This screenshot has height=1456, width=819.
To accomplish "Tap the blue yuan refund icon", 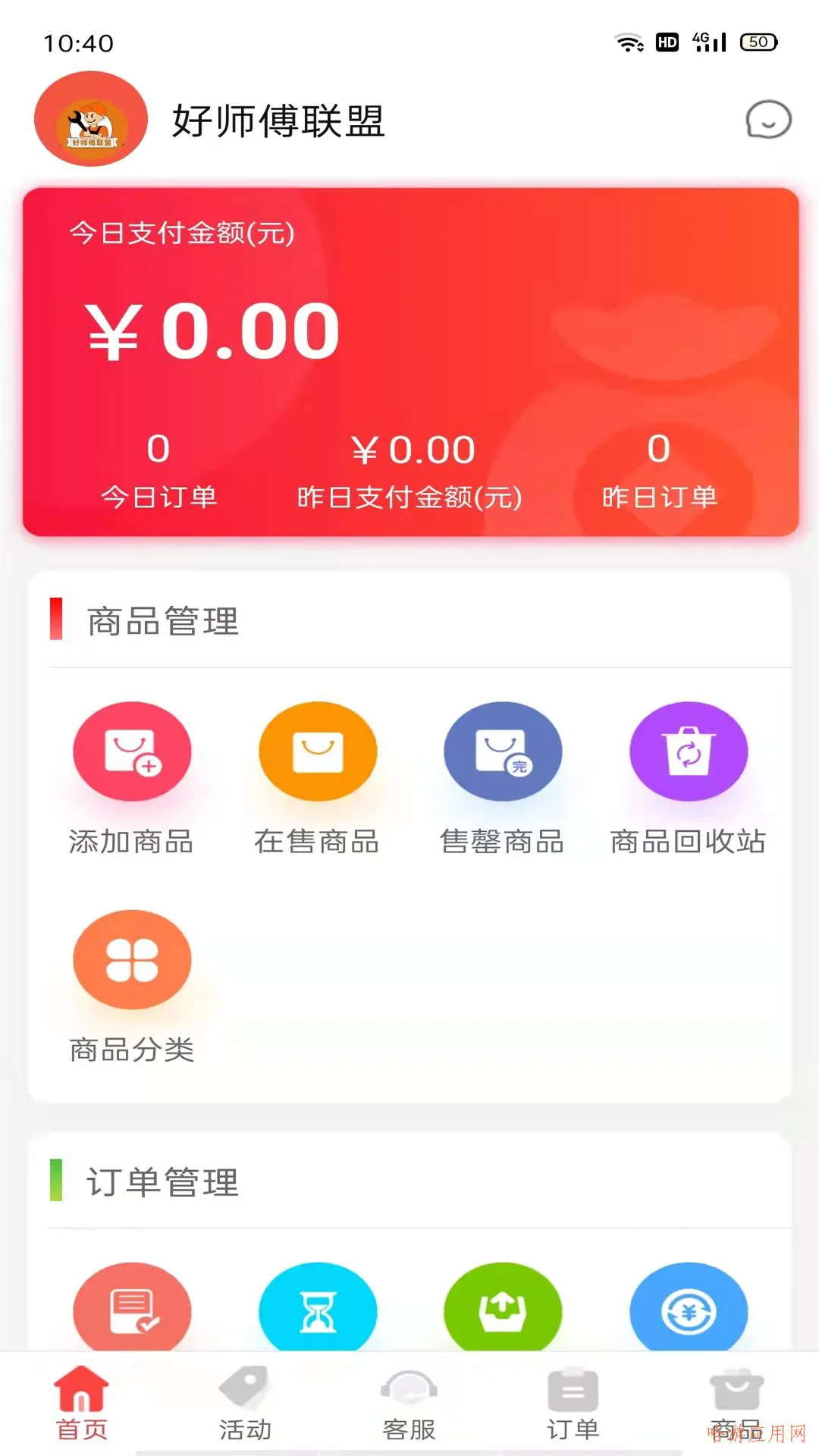I will (x=689, y=1307).
